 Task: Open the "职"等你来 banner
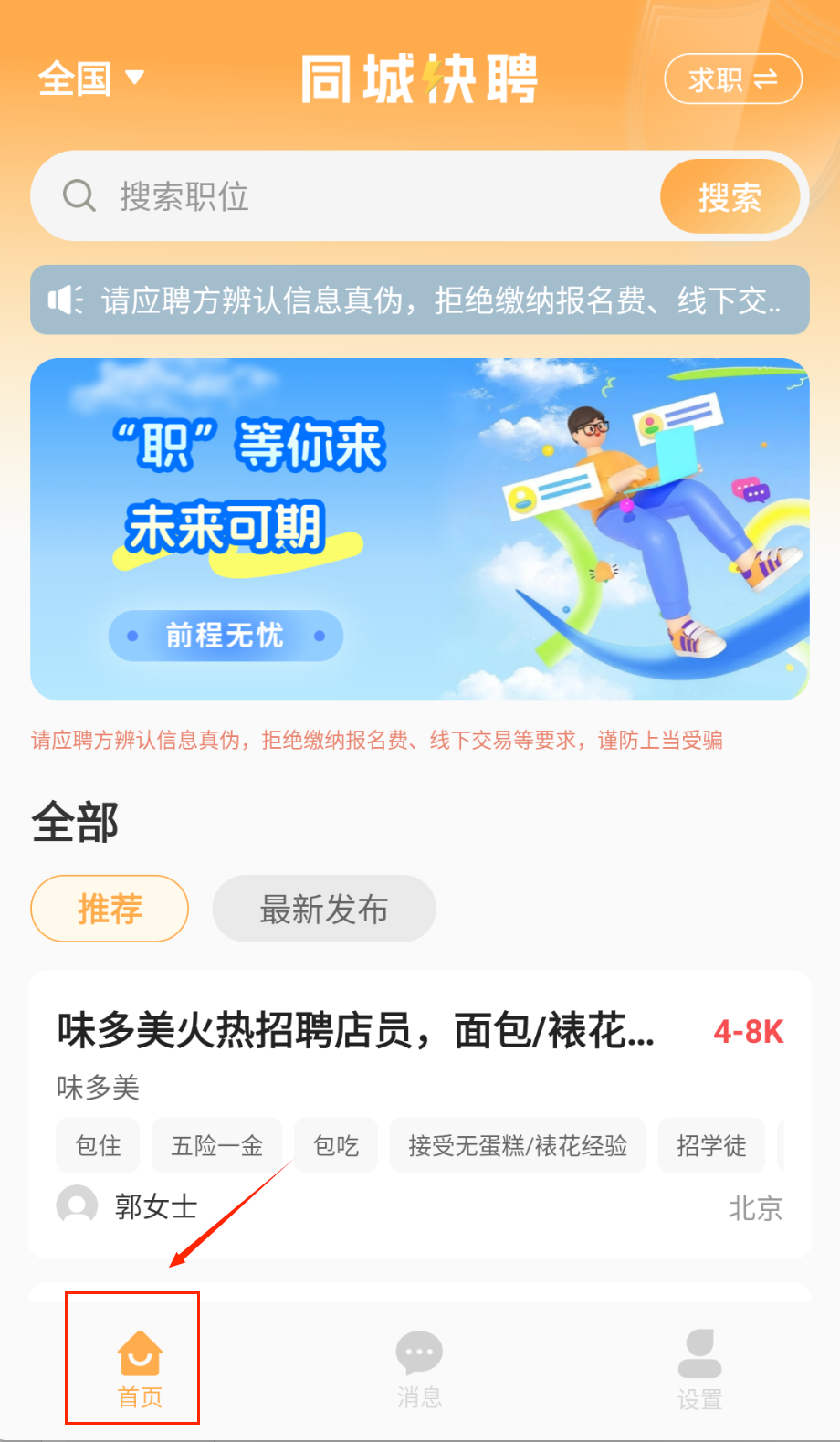click(x=420, y=530)
